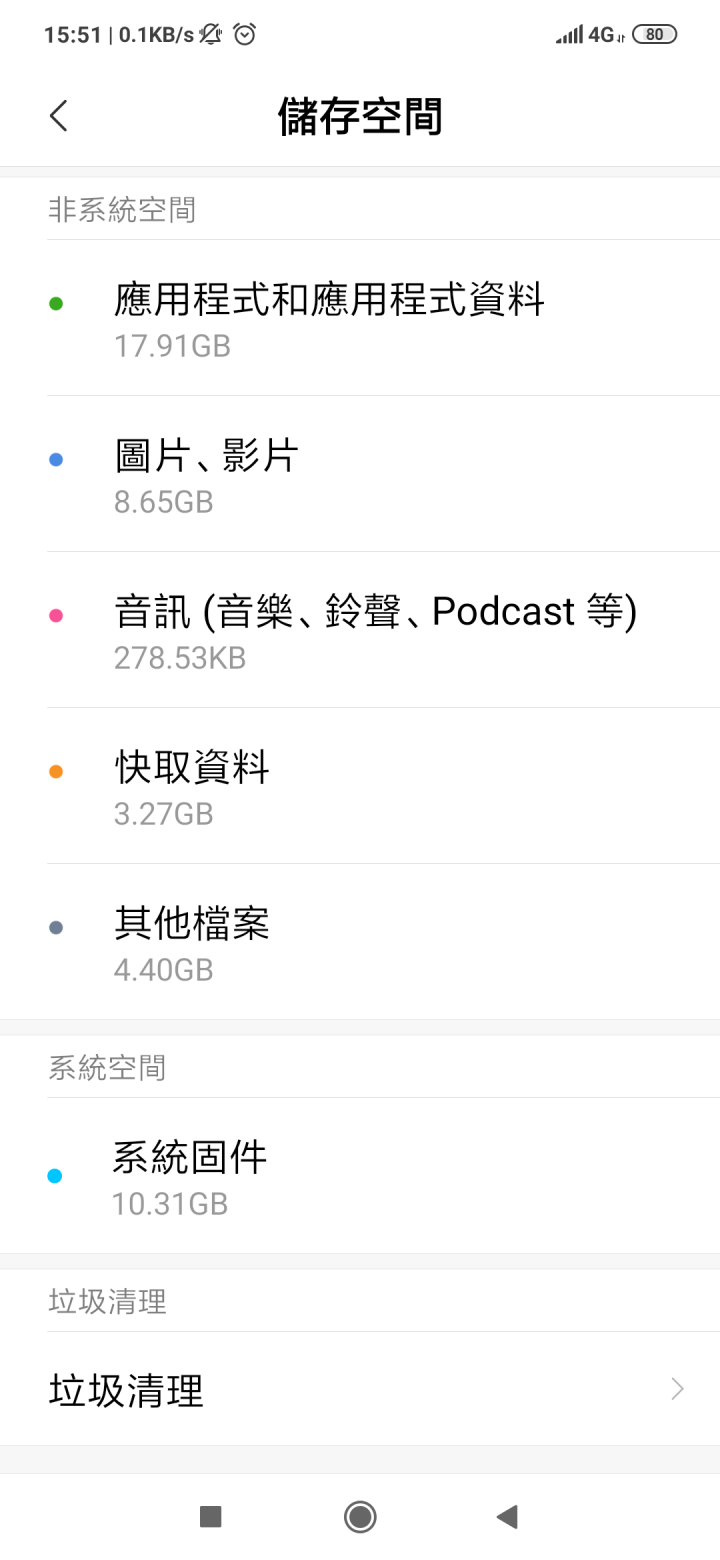Go back from the 儲存空間 screen
This screenshot has width=720, height=1560.
click(x=59, y=116)
